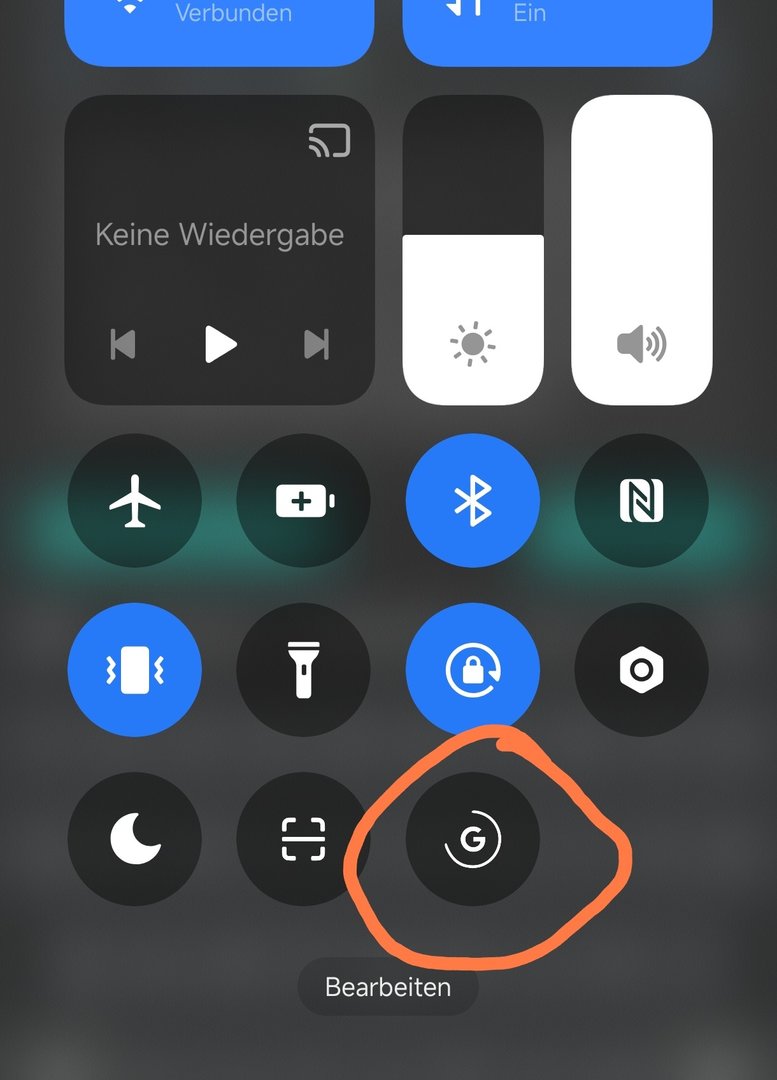The height and width of the screenshot is (1080, 777).
Task: Tap the circled G tile
Action: [473, 839]
